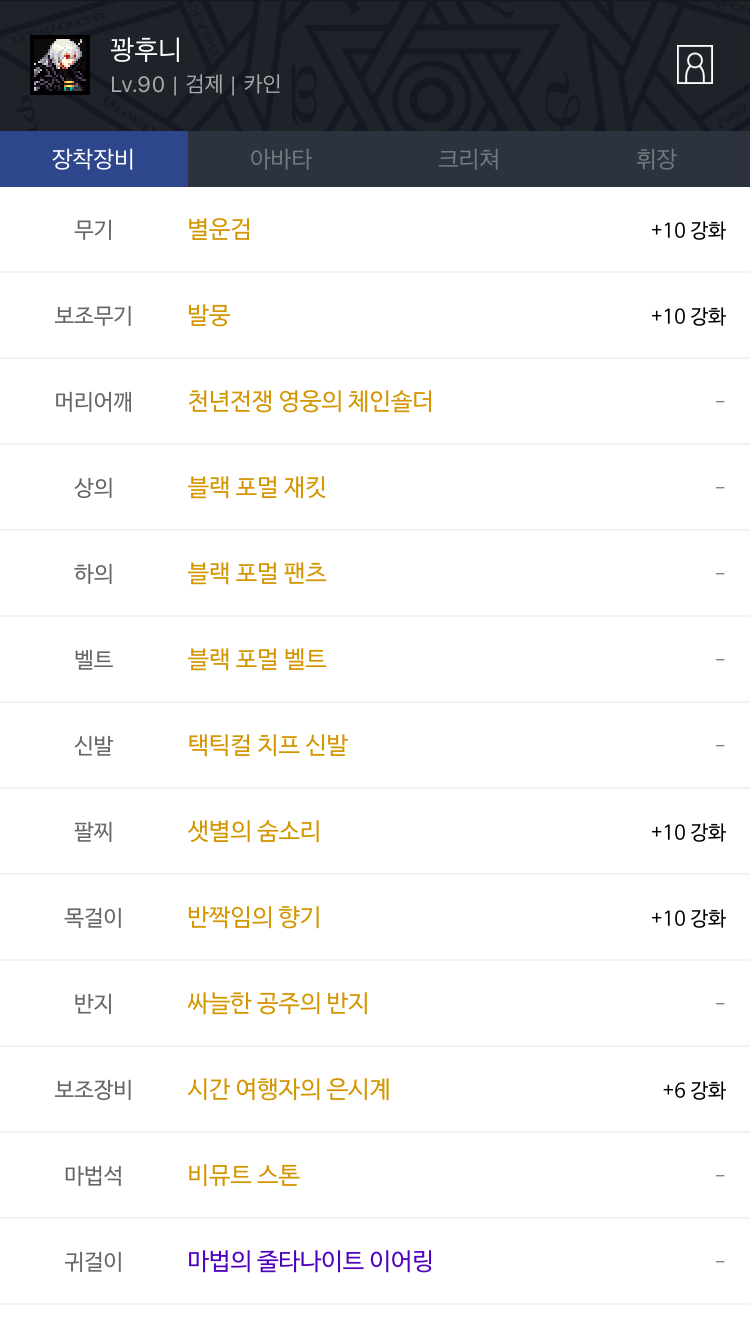Open the 반짝임의 향기 necklace
Image resolution: width=750 pixels, height=1334 pixels.
(254, 918)
